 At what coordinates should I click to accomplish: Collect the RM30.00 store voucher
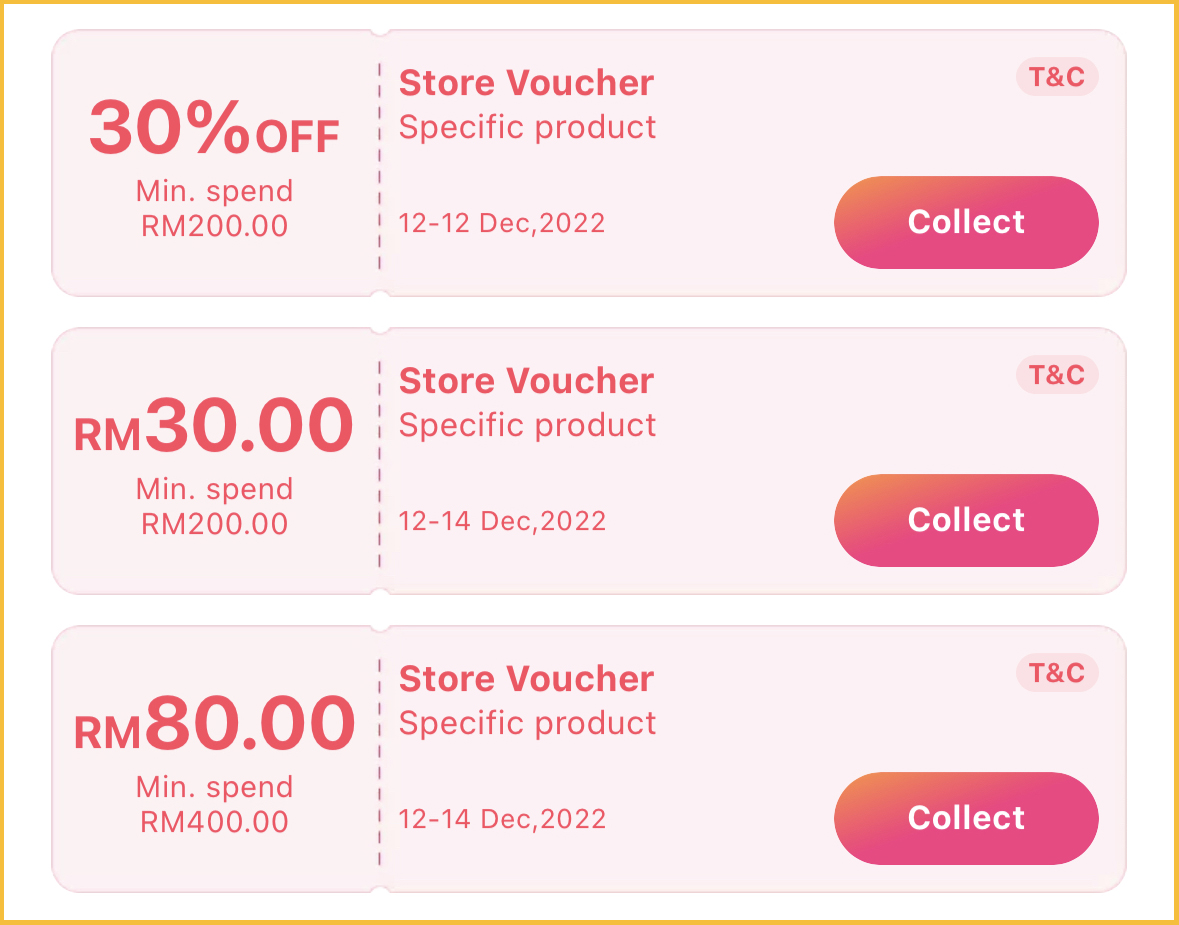[x=965, y=520]
